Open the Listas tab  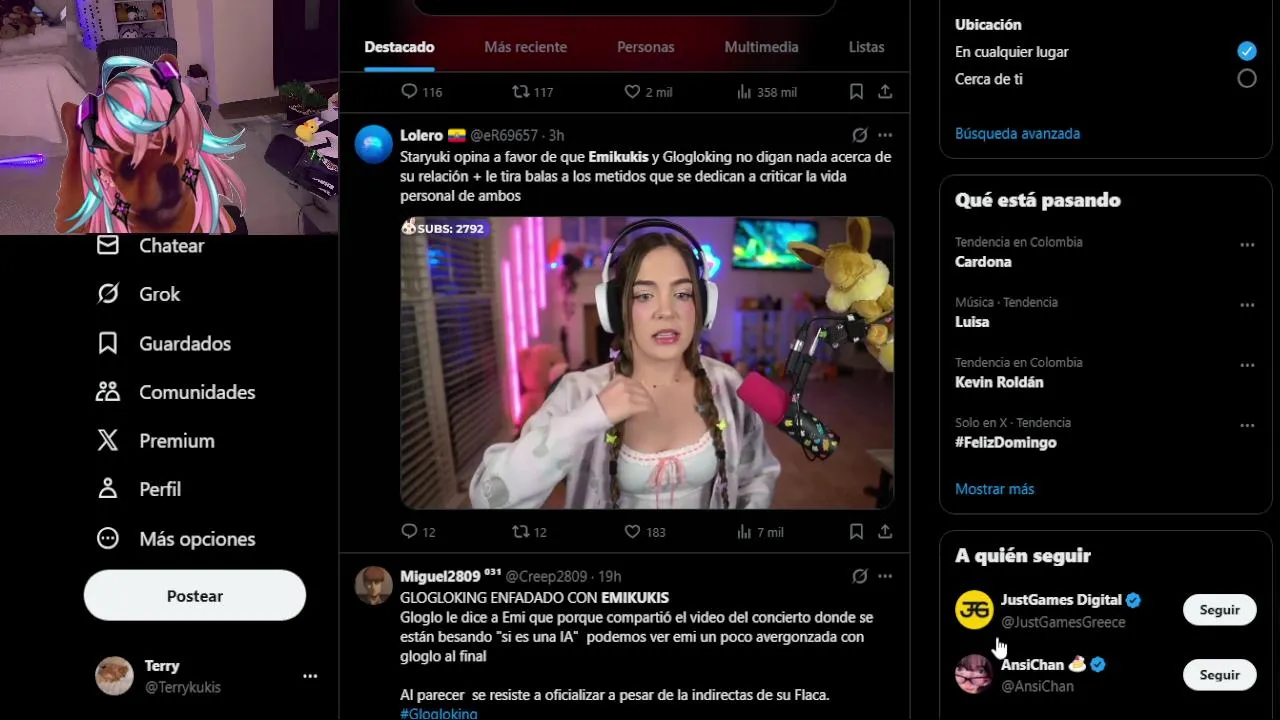click(x=866, y=47)
